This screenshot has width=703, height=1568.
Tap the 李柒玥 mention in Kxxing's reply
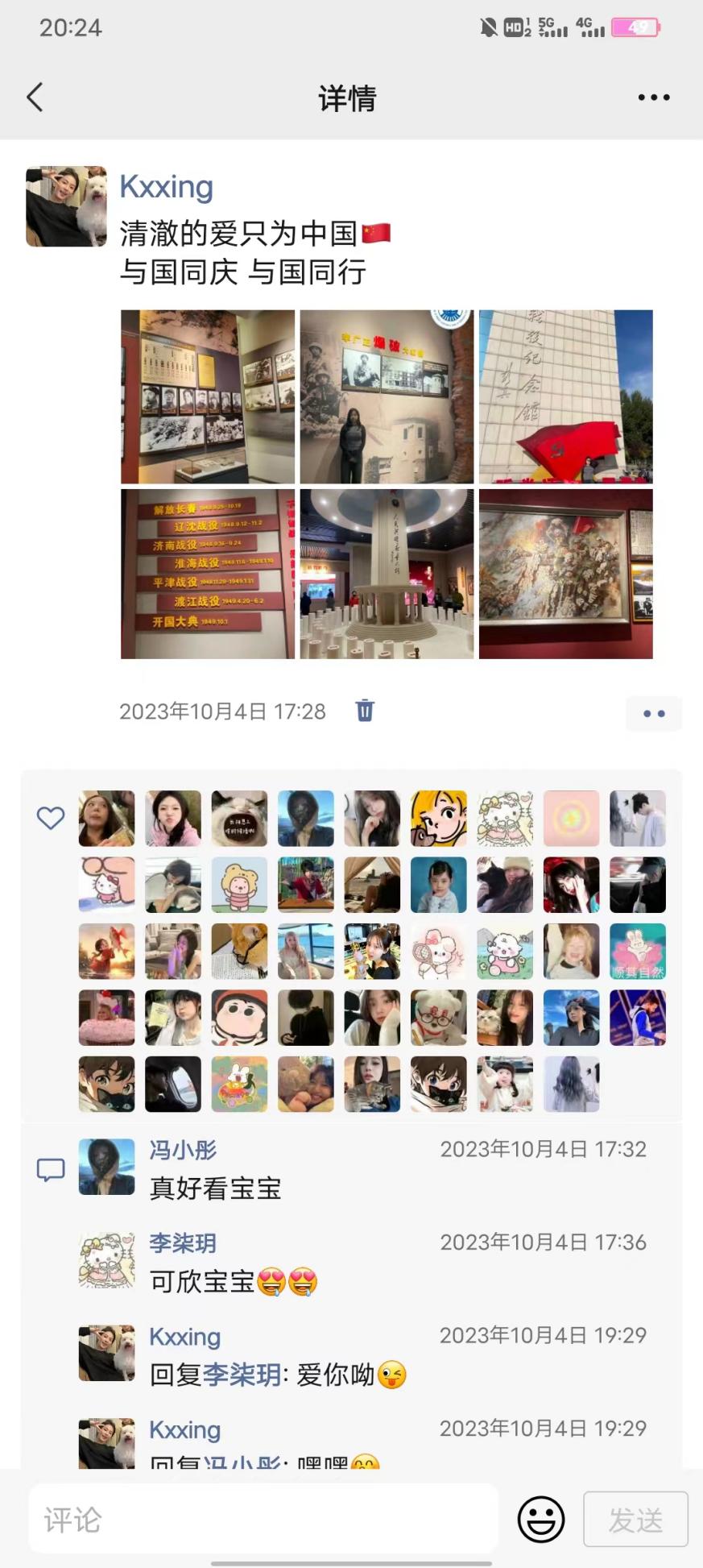click(242, 1375)
